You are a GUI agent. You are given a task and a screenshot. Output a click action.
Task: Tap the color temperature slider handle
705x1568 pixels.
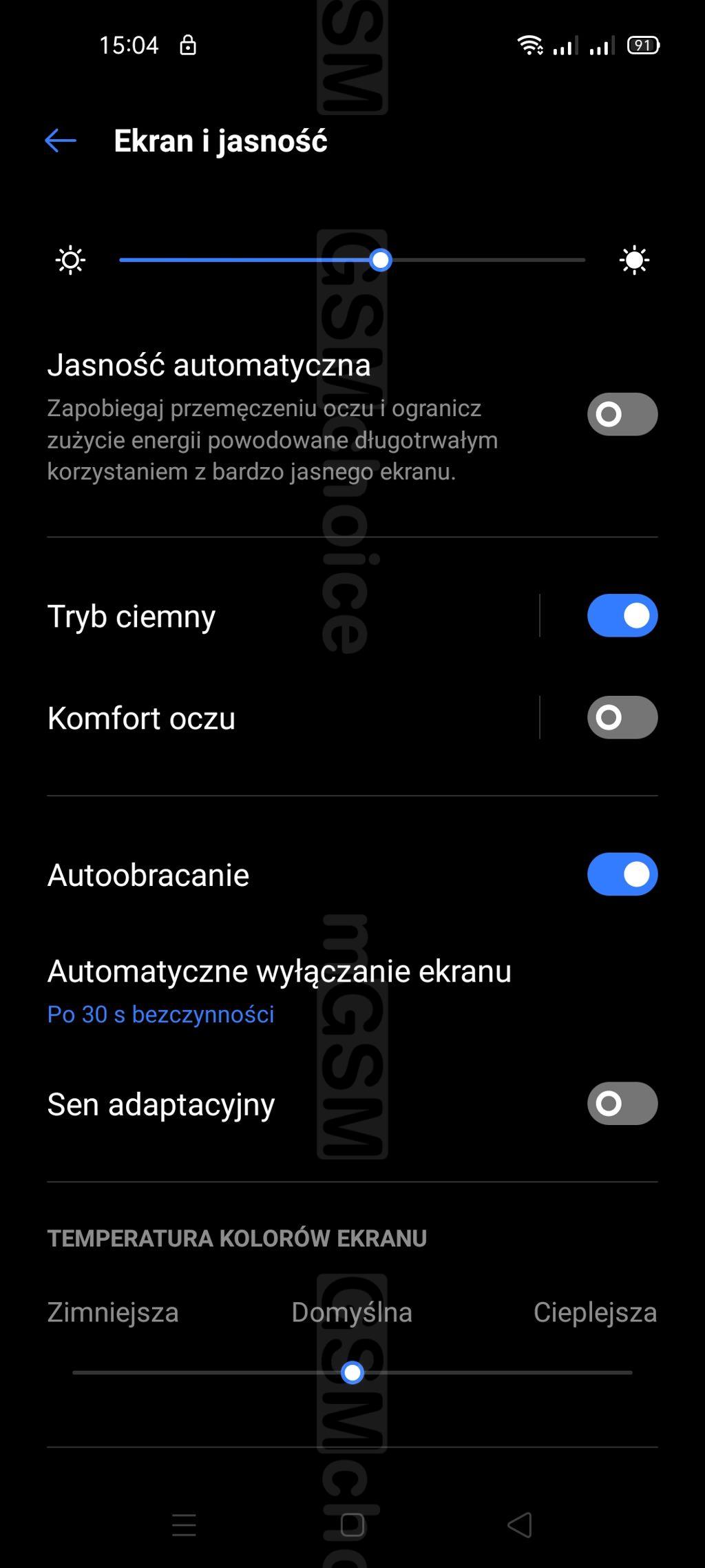click(352, 1373)
